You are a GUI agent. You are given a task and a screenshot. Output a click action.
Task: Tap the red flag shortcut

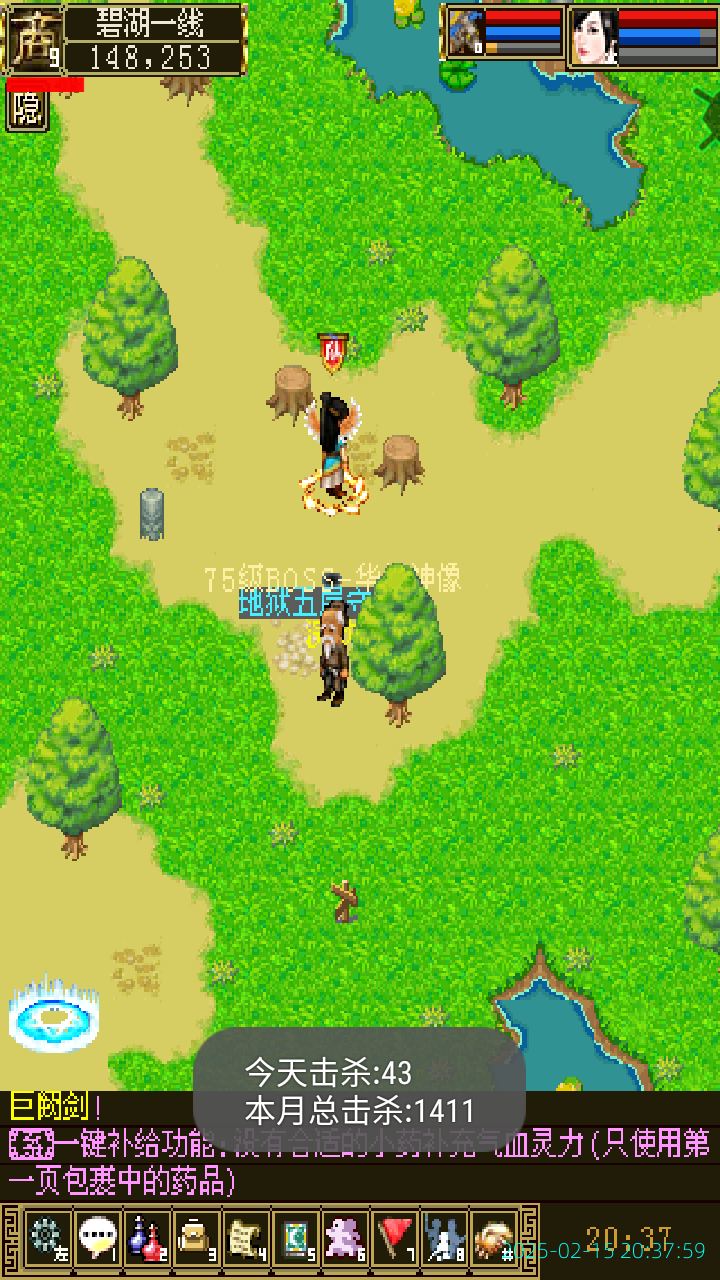(395, 1238)
